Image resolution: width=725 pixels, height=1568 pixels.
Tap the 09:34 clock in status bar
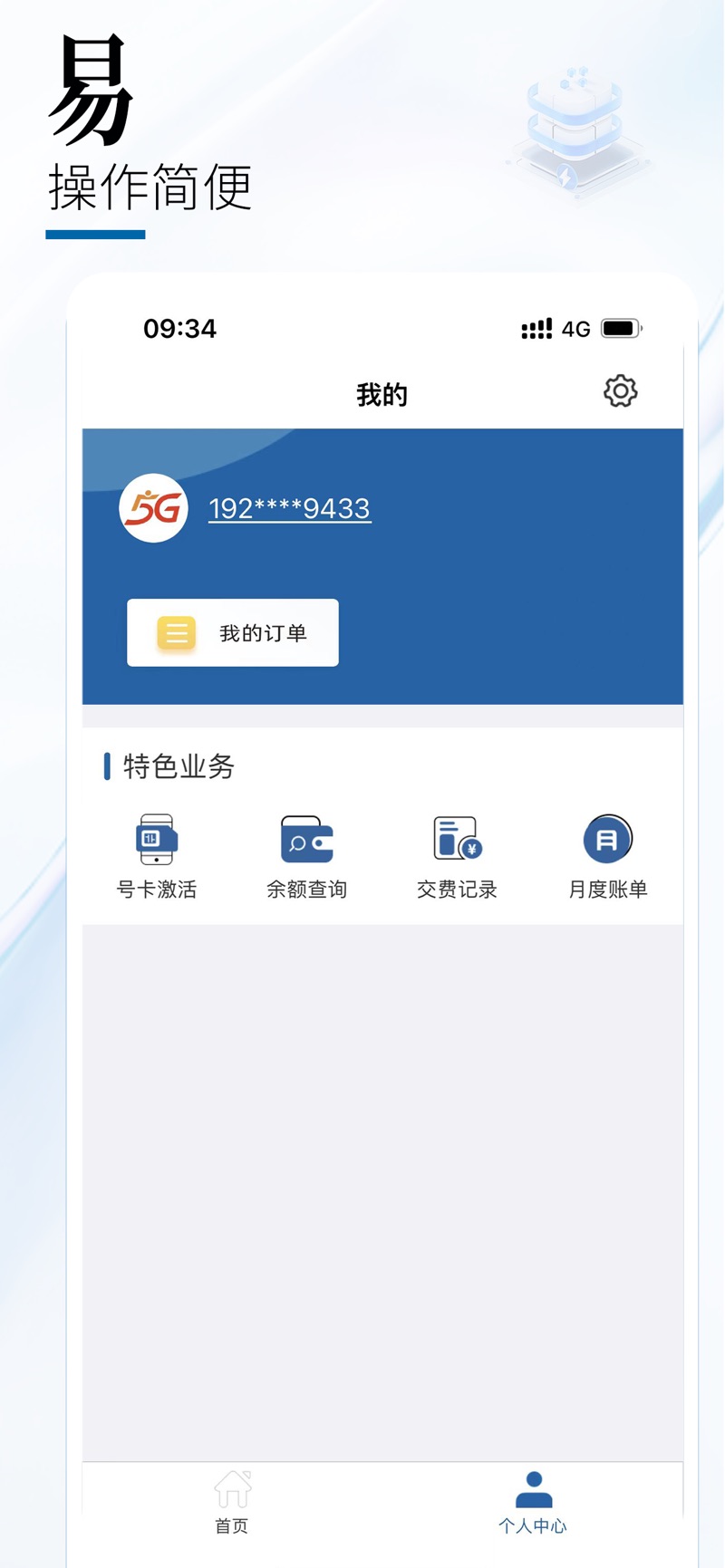tap(179, 328)
